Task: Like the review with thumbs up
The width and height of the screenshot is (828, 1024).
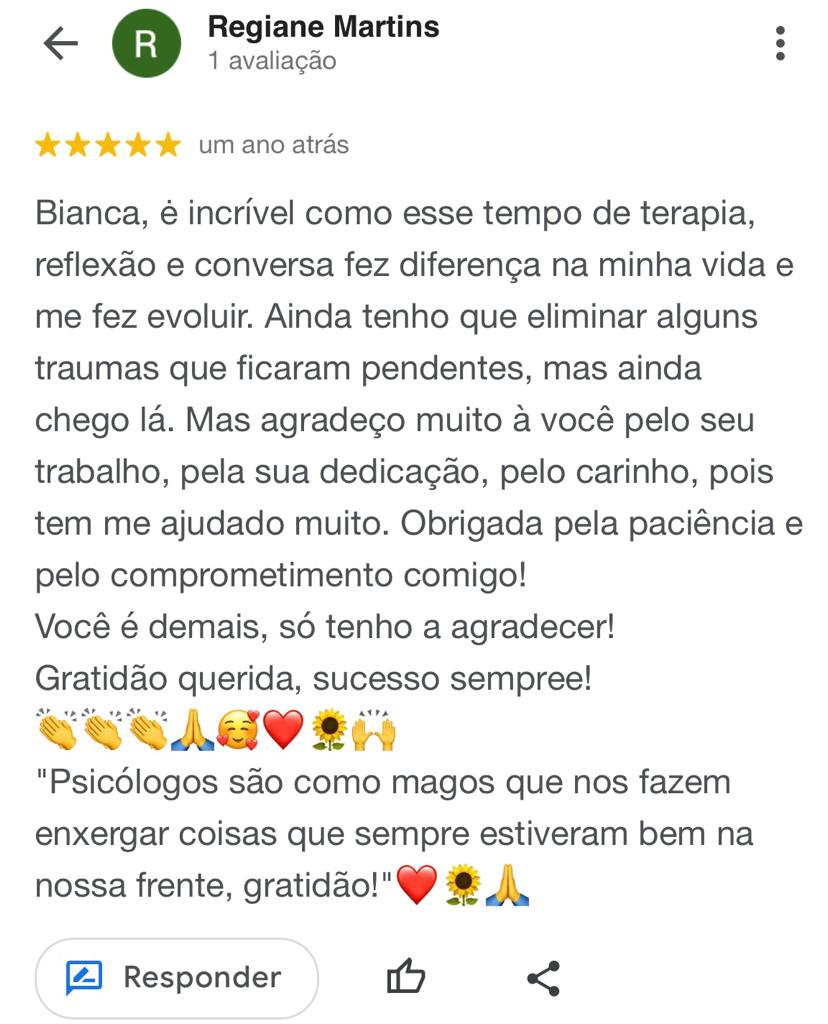Action: pyautogui.click(x=406, y=977)
